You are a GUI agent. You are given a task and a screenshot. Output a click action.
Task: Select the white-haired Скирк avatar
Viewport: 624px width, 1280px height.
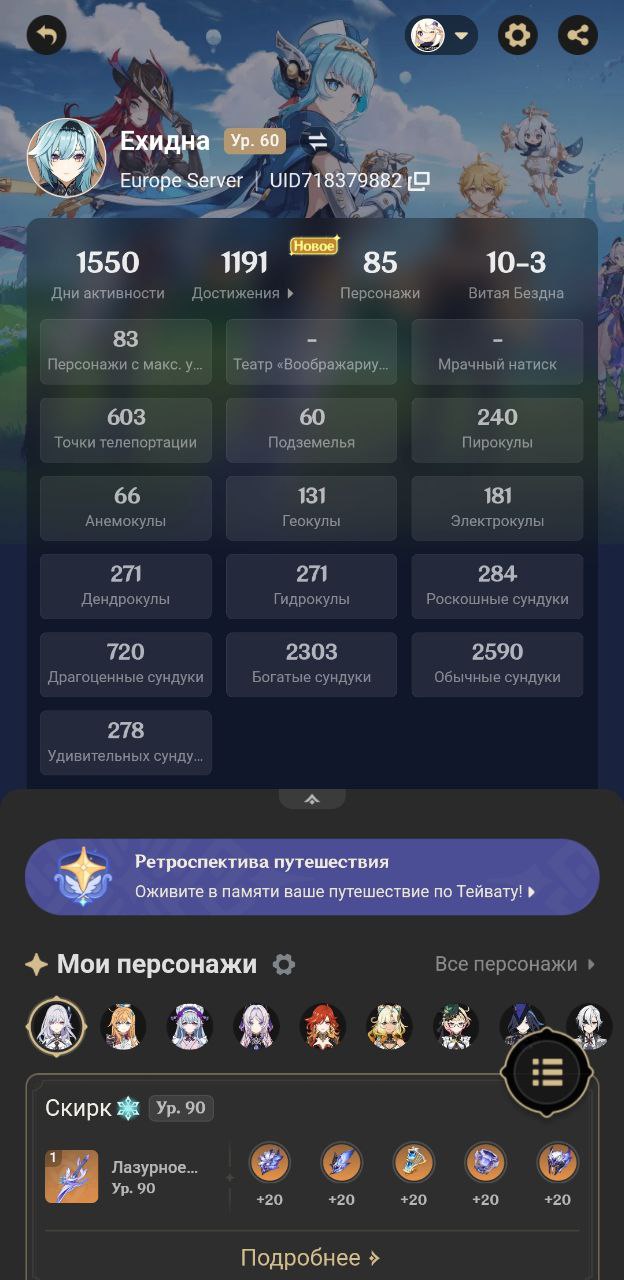click(56, 1026)
